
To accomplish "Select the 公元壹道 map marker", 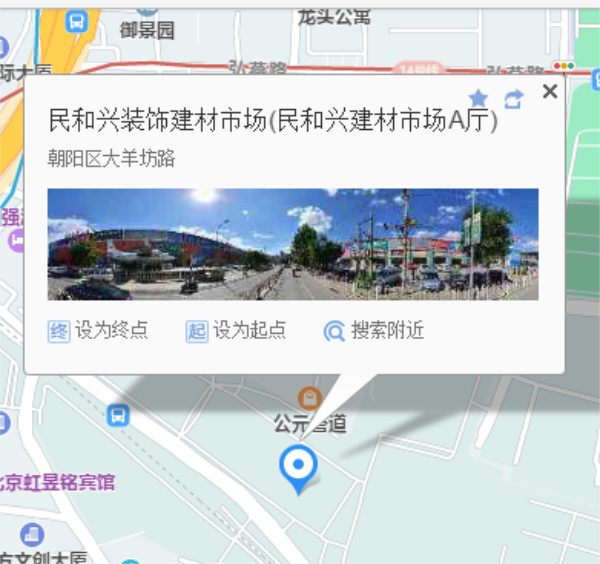I will 310,399.
